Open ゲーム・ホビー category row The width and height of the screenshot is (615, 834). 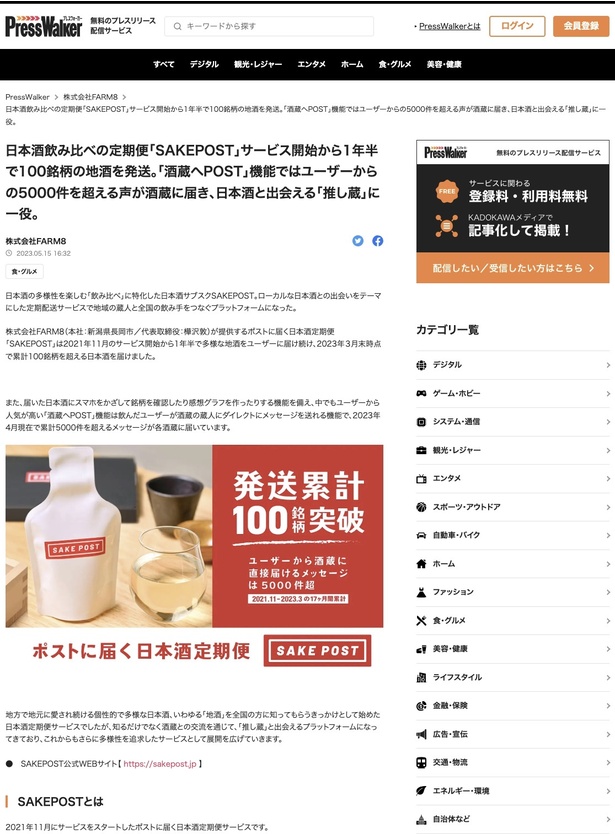(x=512, y=393)
